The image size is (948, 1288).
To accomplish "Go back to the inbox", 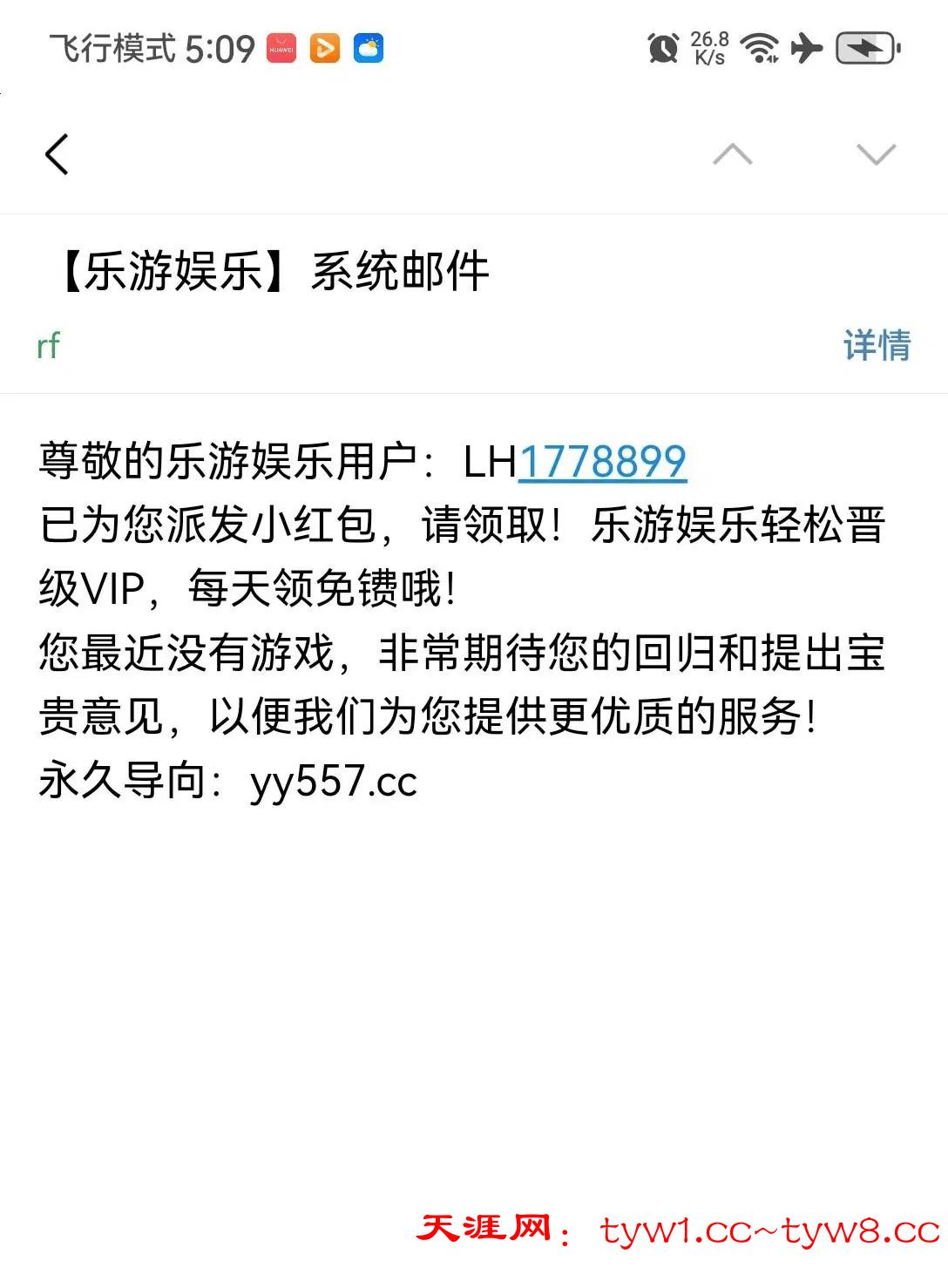I will tap(57, 155).
